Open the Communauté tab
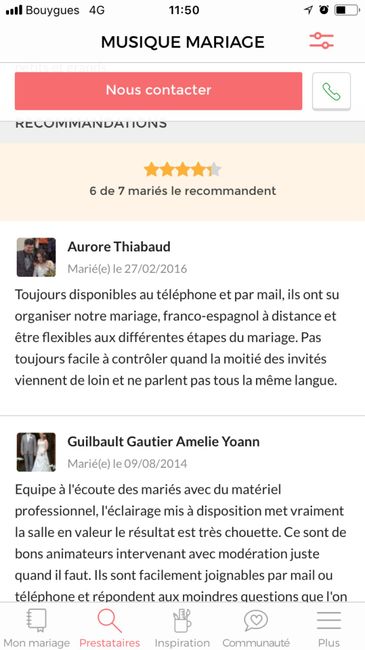Viewport: 365px width, 650px height. [256, 627]
